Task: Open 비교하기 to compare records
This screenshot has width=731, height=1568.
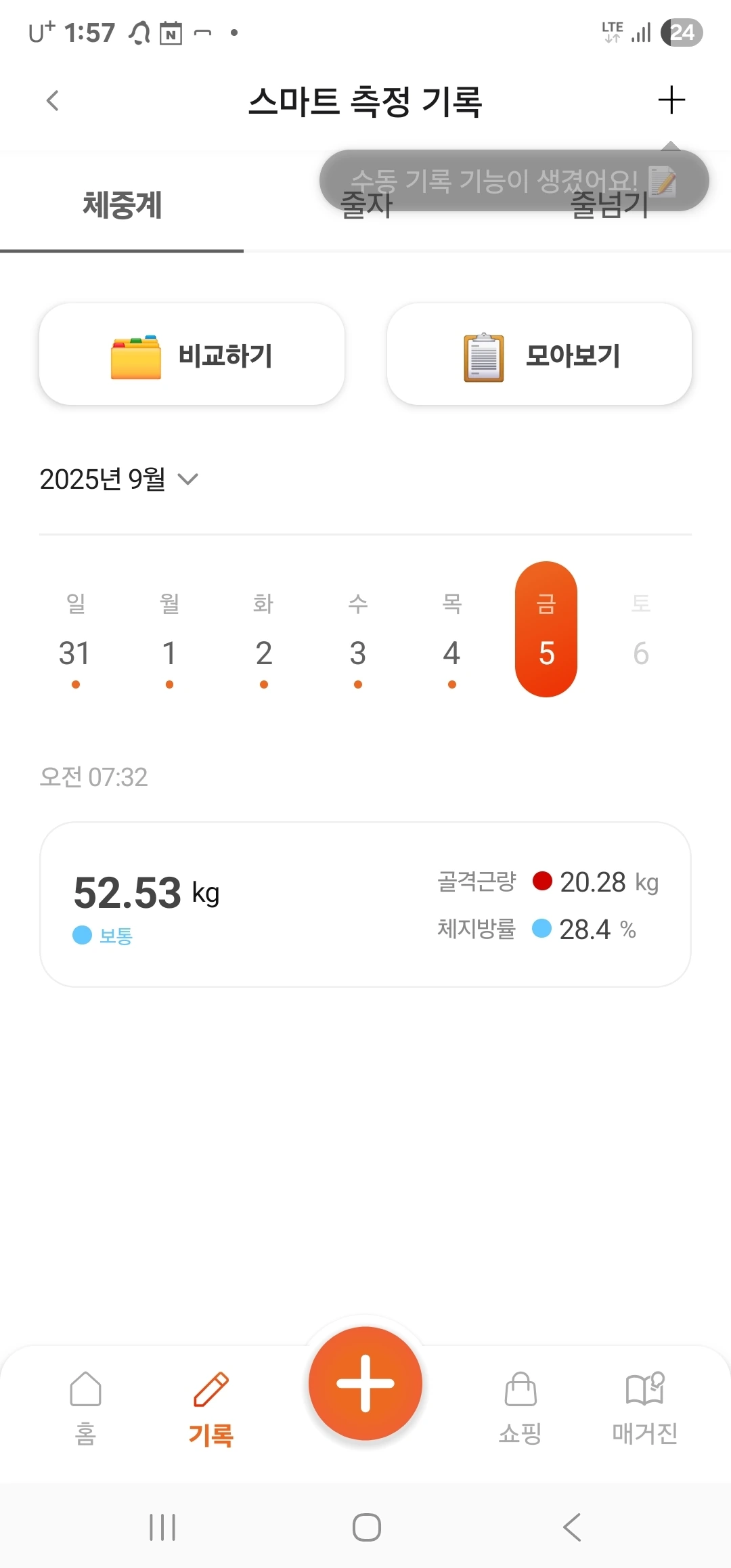Action: pos(192,355)
